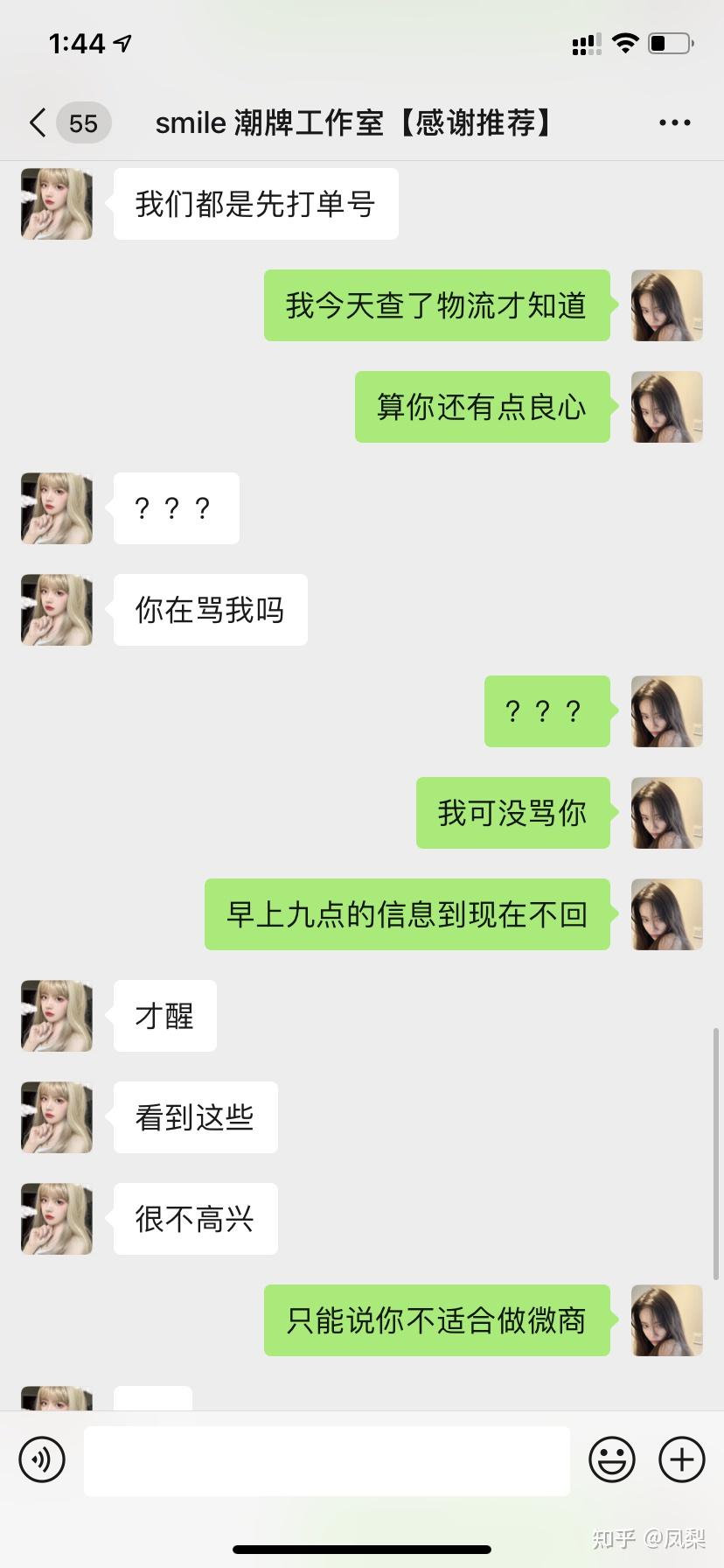Open the emoji sticker panel
This screenshot has height=1568, width=724.
(612, 1459)
